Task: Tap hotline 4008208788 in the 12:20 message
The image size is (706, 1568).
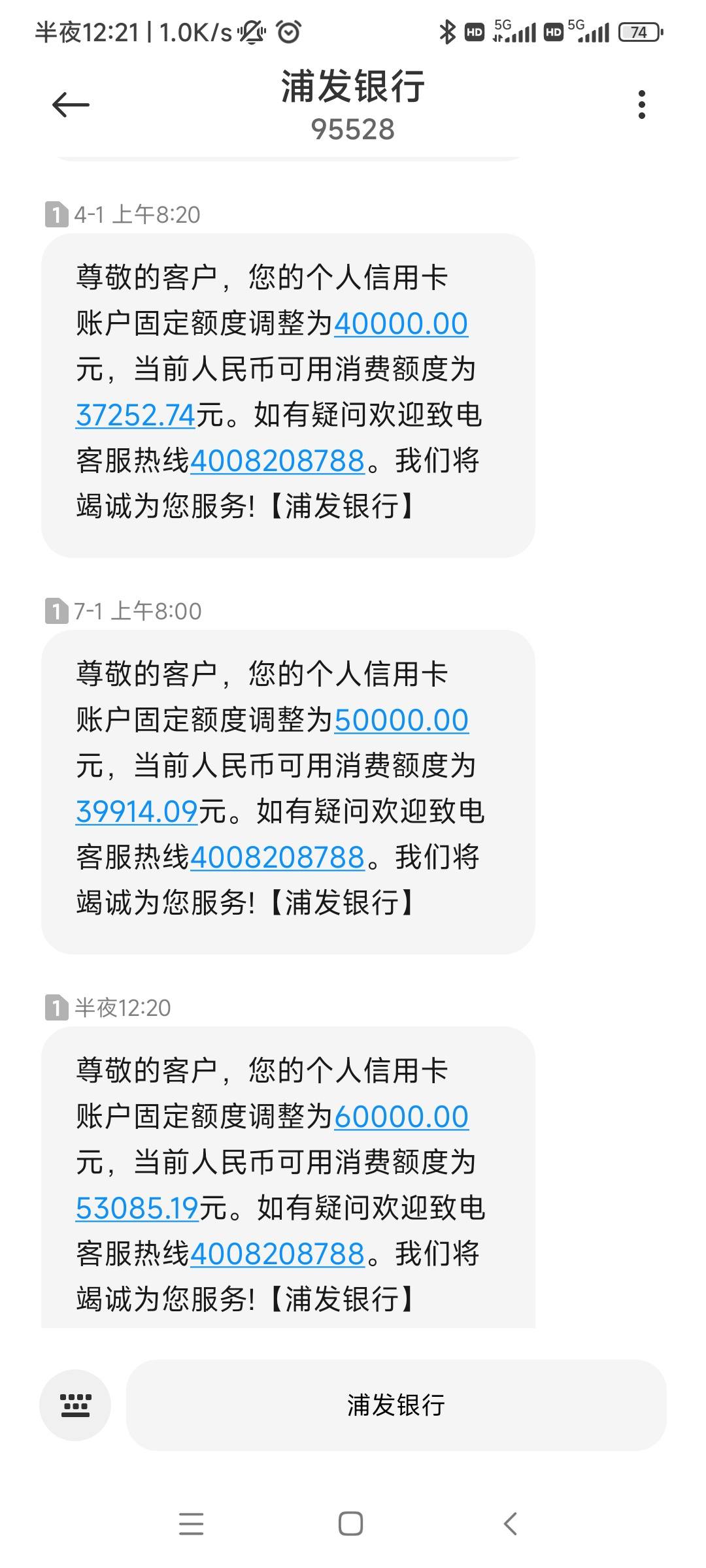Action: tap(277, 1254)
